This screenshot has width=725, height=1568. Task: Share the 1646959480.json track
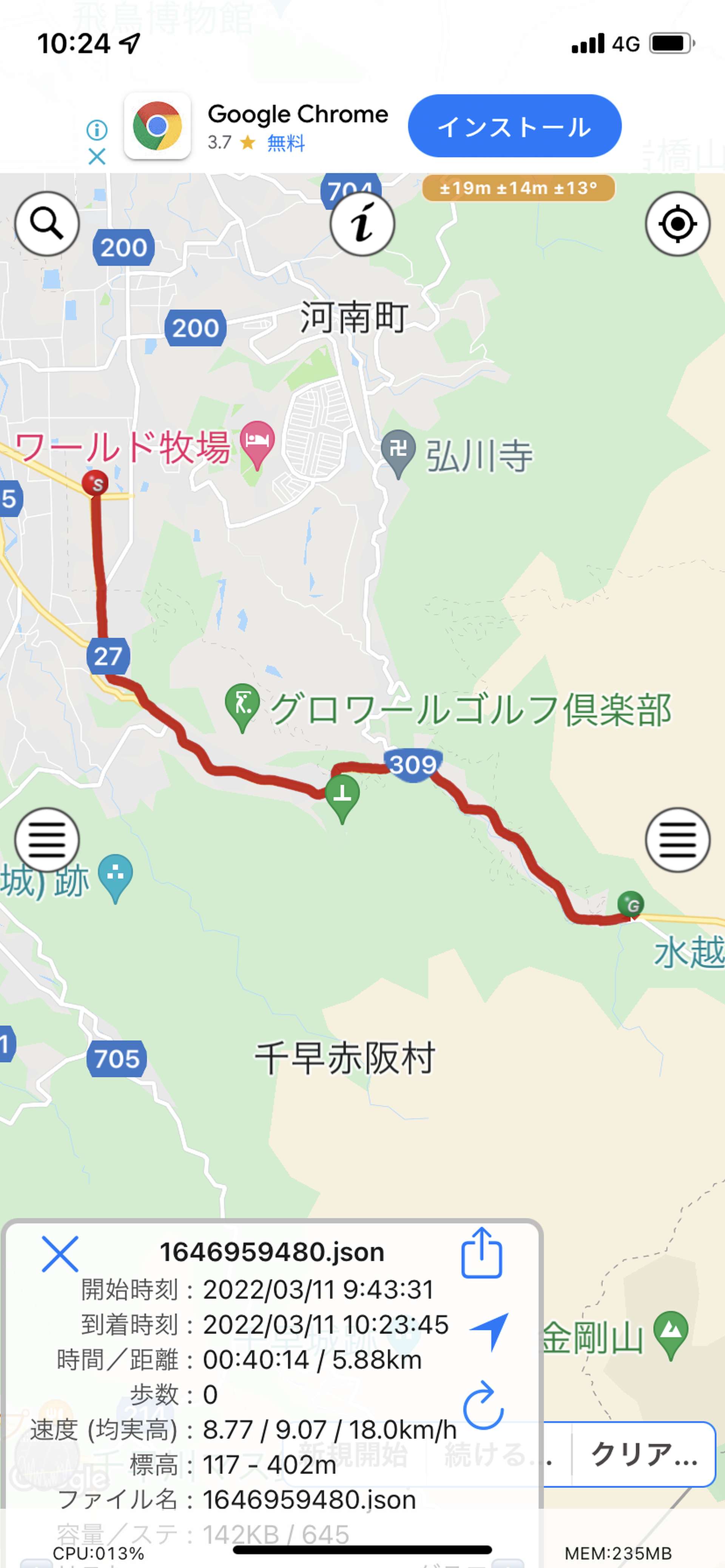(x=481, y=1253)
